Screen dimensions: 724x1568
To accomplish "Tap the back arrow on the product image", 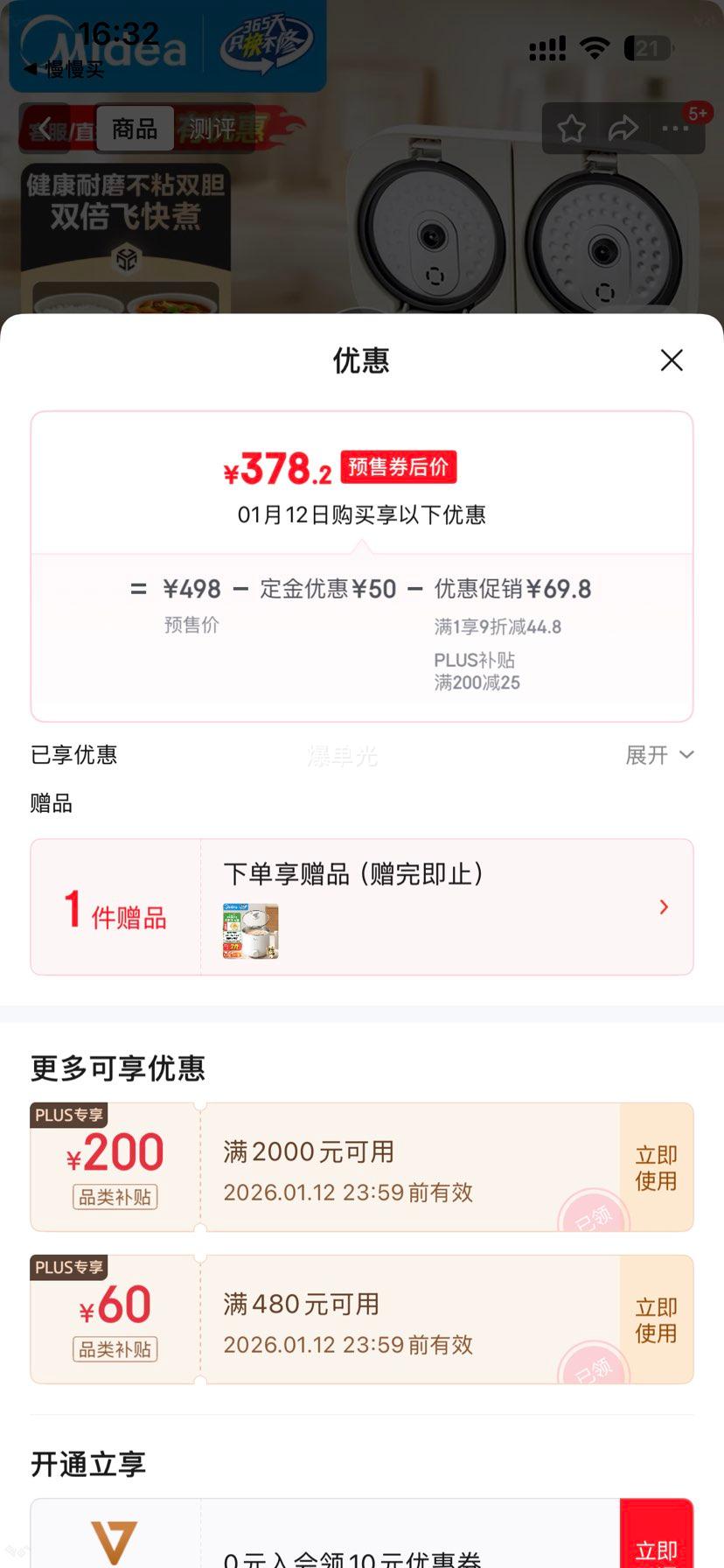I will pyautogui.click(x=45, y=129).
